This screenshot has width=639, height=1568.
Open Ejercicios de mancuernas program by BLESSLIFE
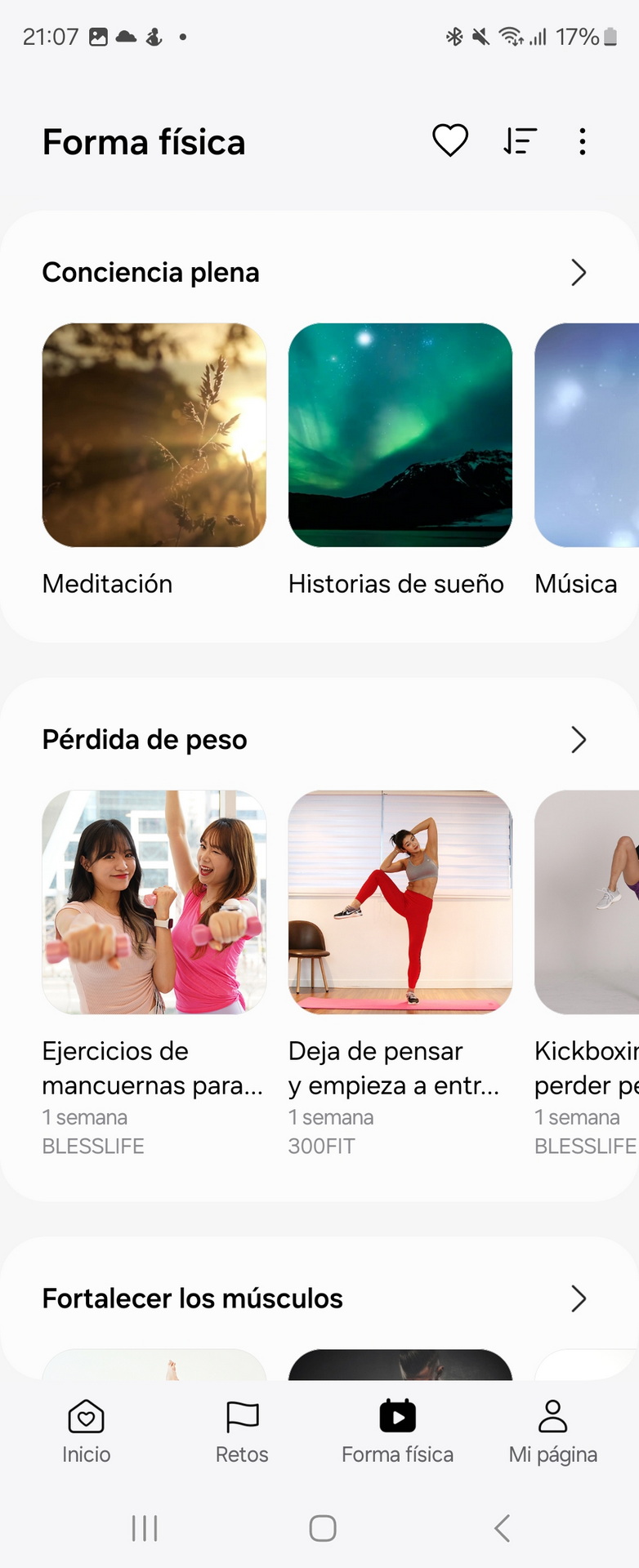coord(154,902)
